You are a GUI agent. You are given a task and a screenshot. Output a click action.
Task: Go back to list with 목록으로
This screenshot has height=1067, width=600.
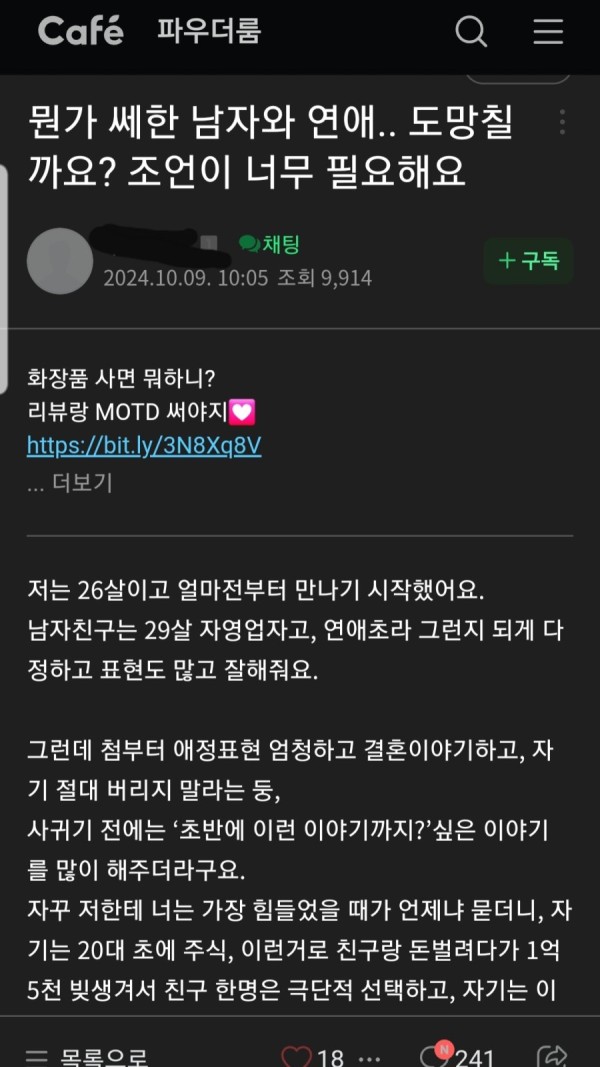tap(87, 1056)
